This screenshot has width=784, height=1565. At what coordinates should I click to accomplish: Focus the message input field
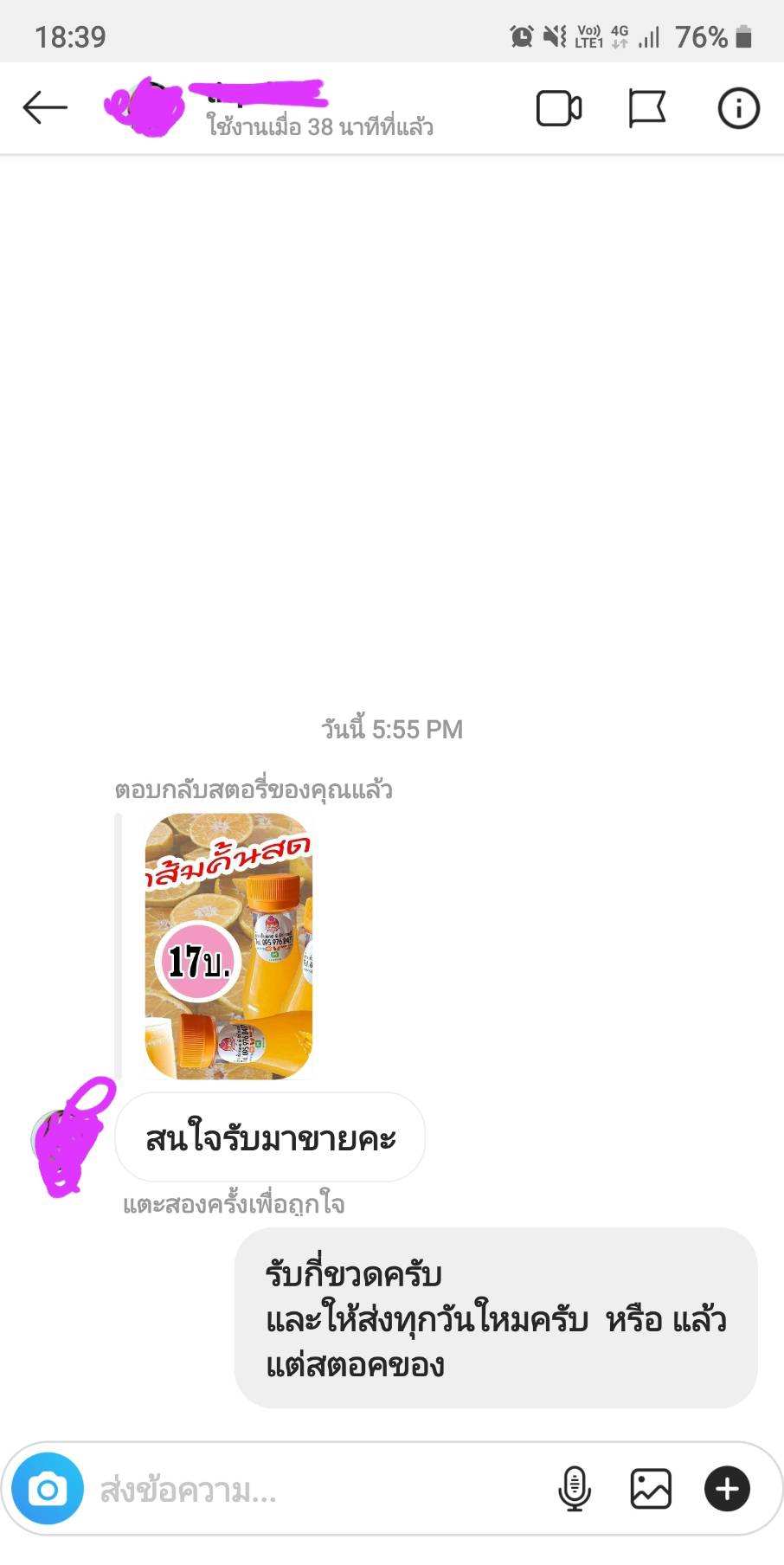pyautogui.click(x=312, y=1490)
